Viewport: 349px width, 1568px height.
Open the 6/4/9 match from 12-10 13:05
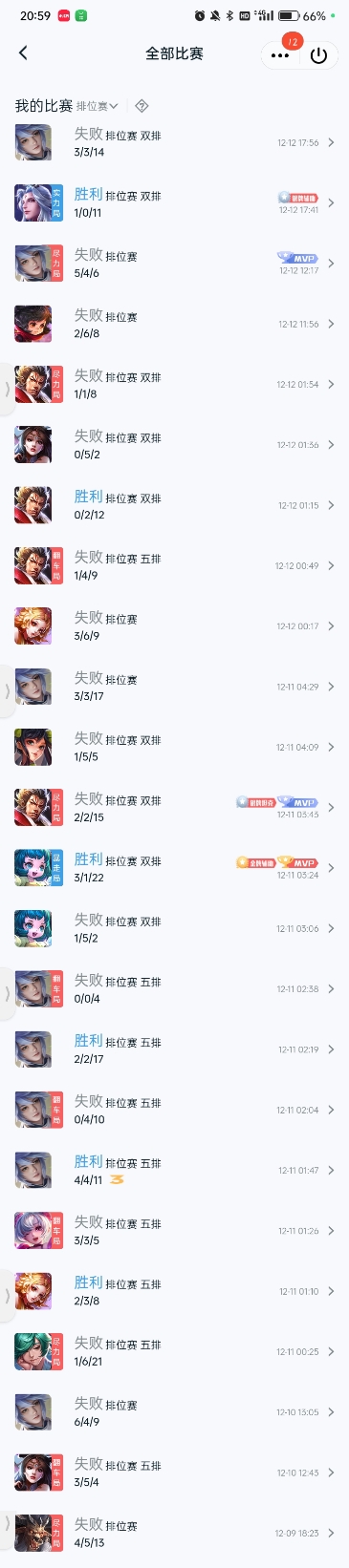(x=174, y=1412)
